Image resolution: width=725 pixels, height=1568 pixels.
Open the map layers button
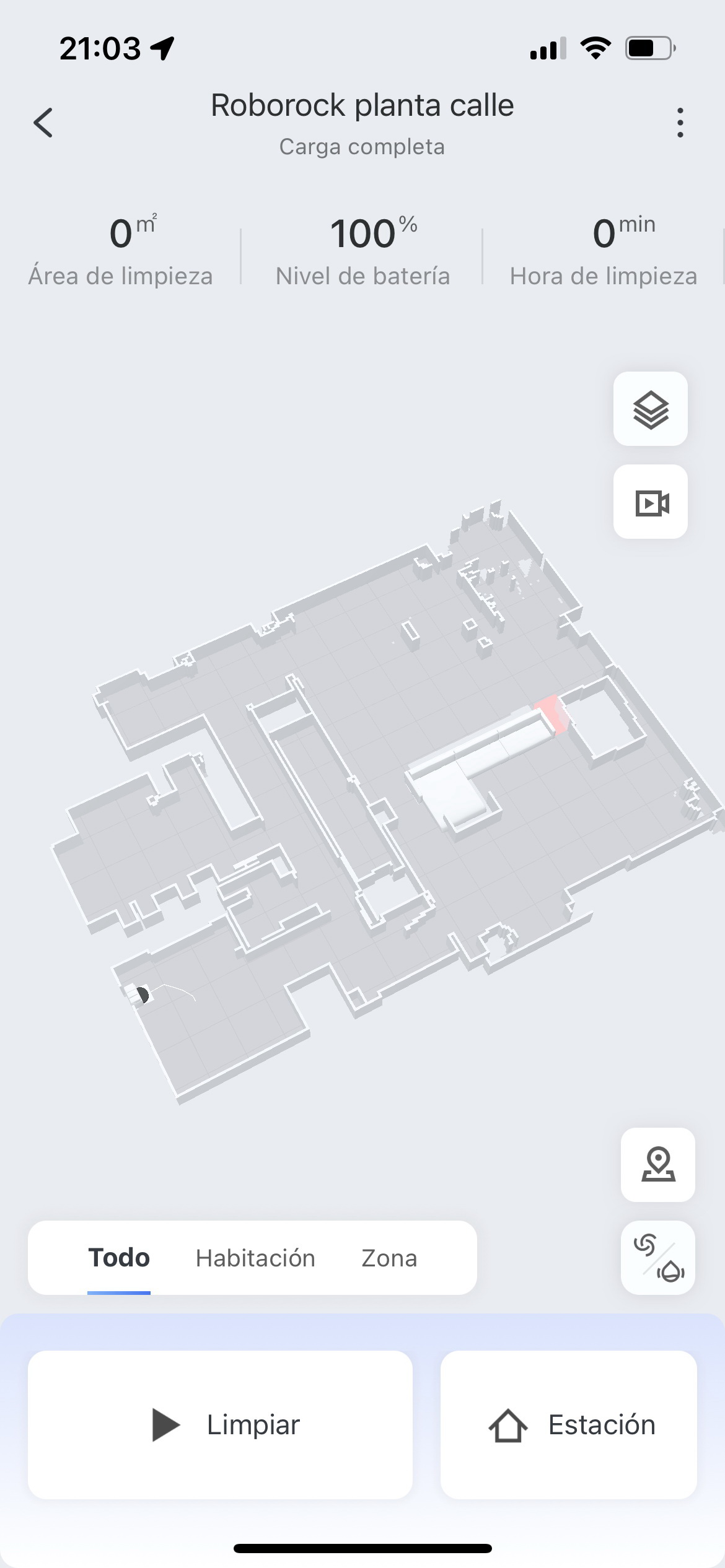tap(650, 409)
